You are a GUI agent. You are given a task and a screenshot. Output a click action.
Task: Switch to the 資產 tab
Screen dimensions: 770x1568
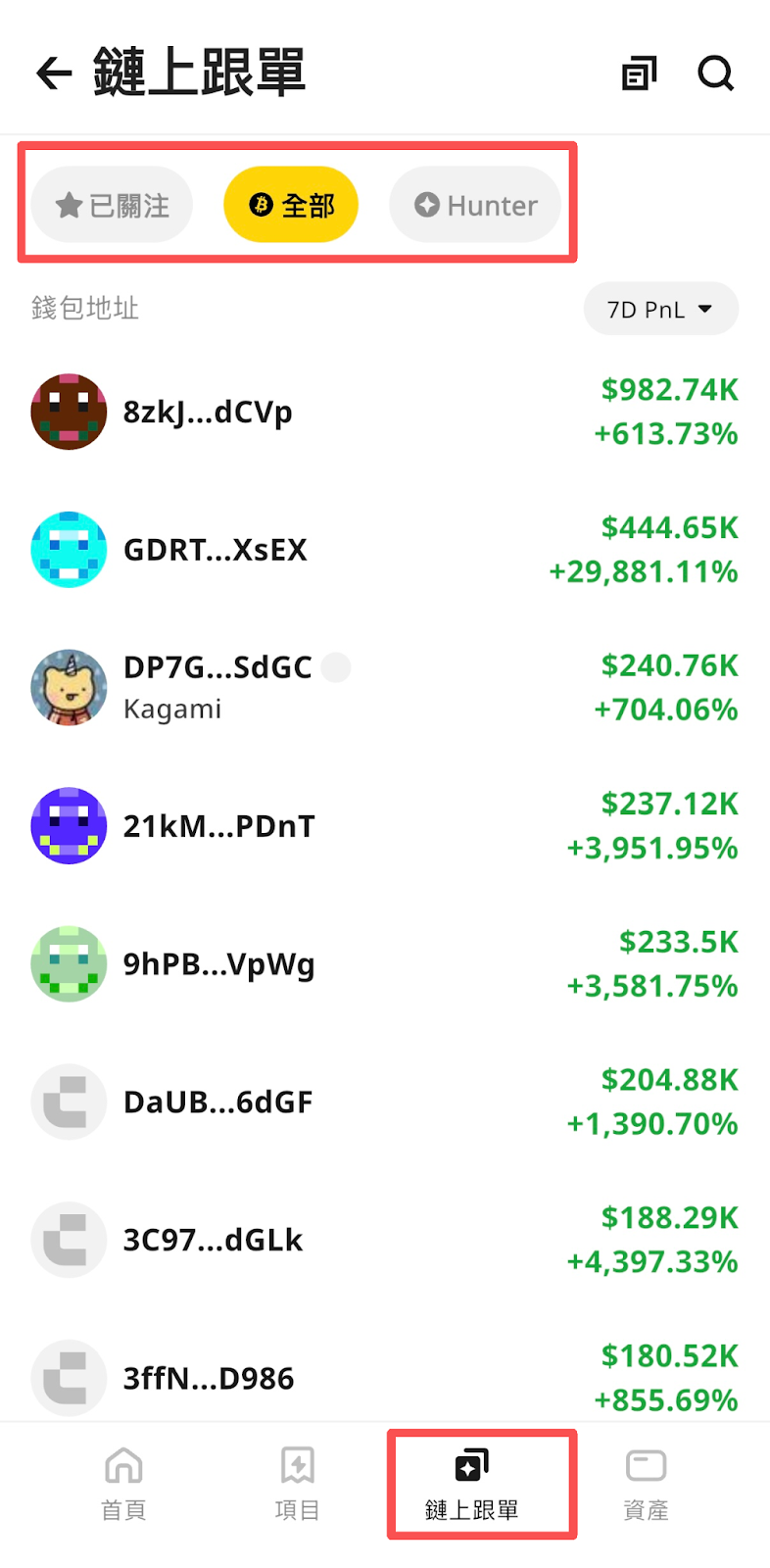646,1485
